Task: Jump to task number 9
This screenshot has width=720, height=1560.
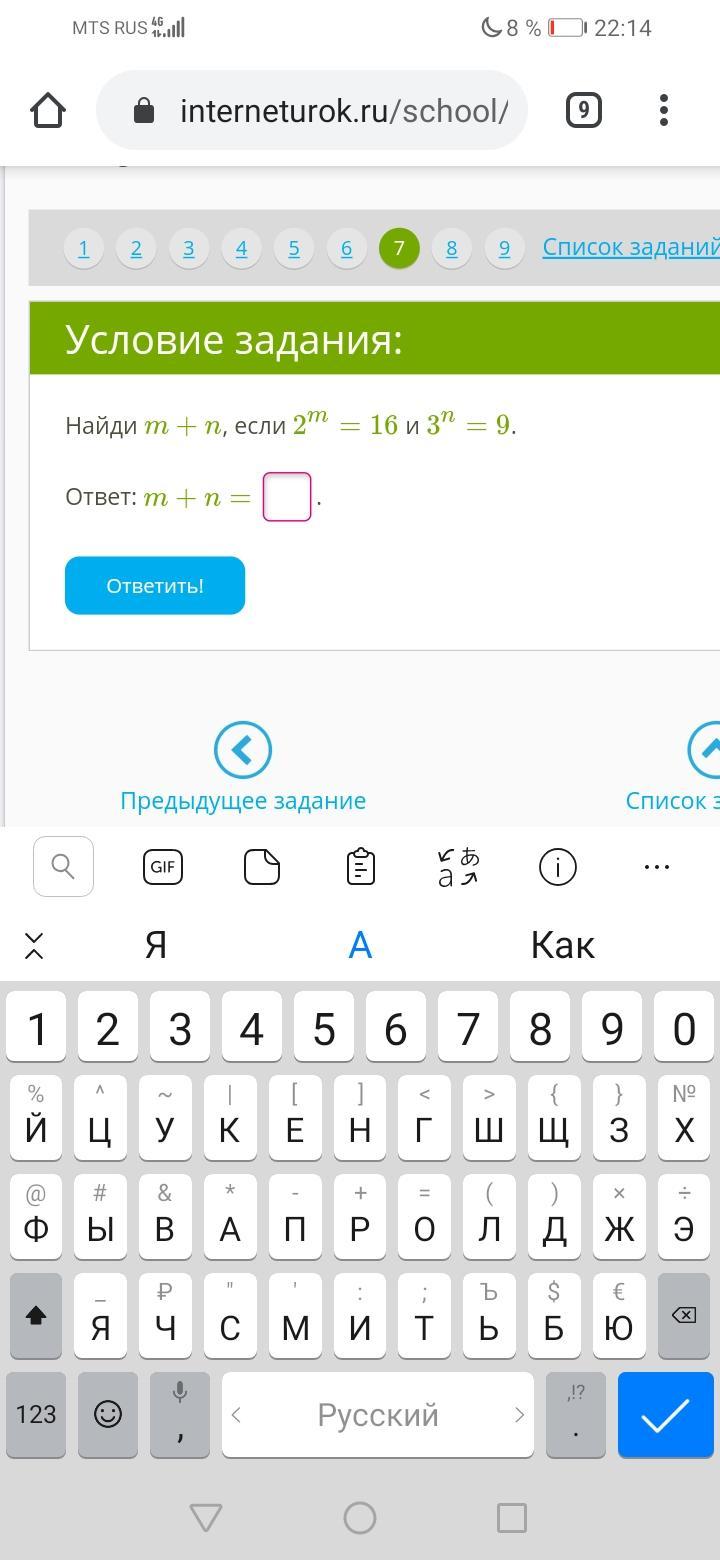Action: click(x=504, y=248)
